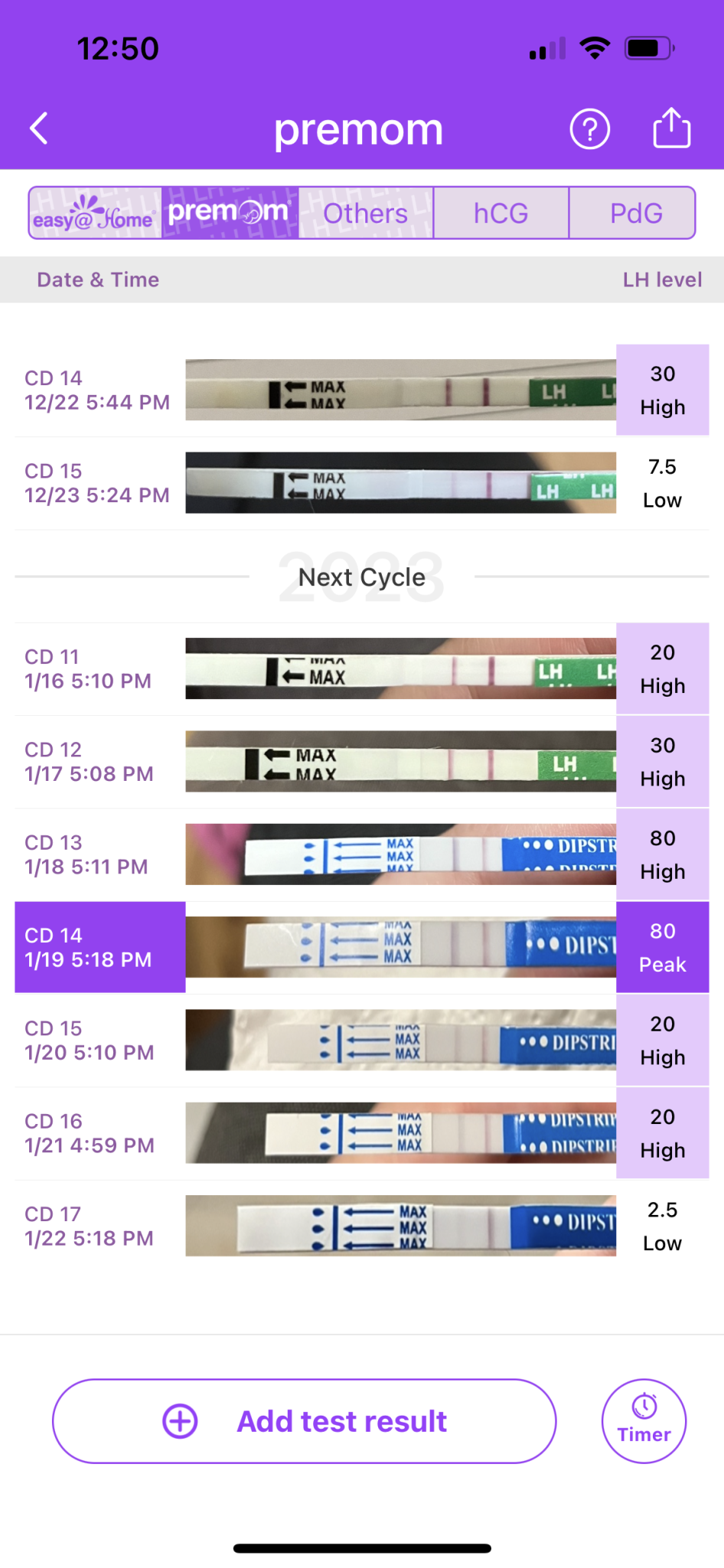Start the Timer

(x=644, y=1421)
